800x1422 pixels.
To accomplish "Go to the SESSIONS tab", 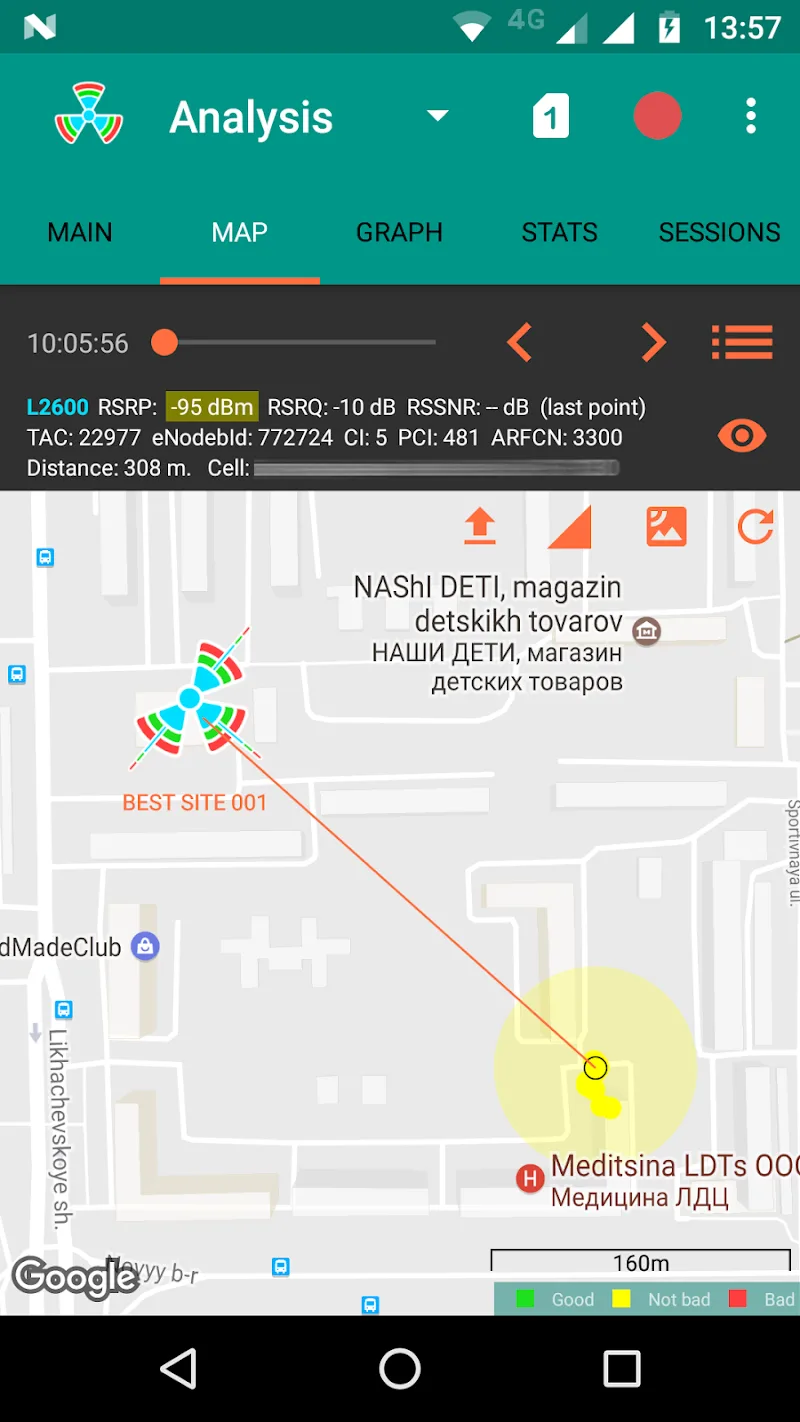I will 719,232.
